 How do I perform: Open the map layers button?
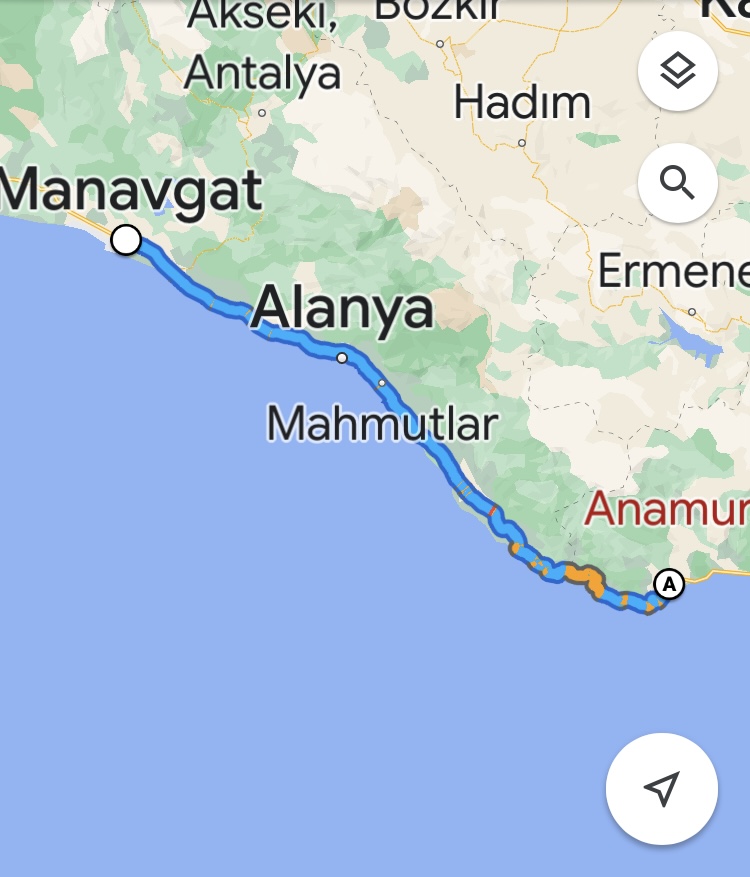click(x=678, y=71)
